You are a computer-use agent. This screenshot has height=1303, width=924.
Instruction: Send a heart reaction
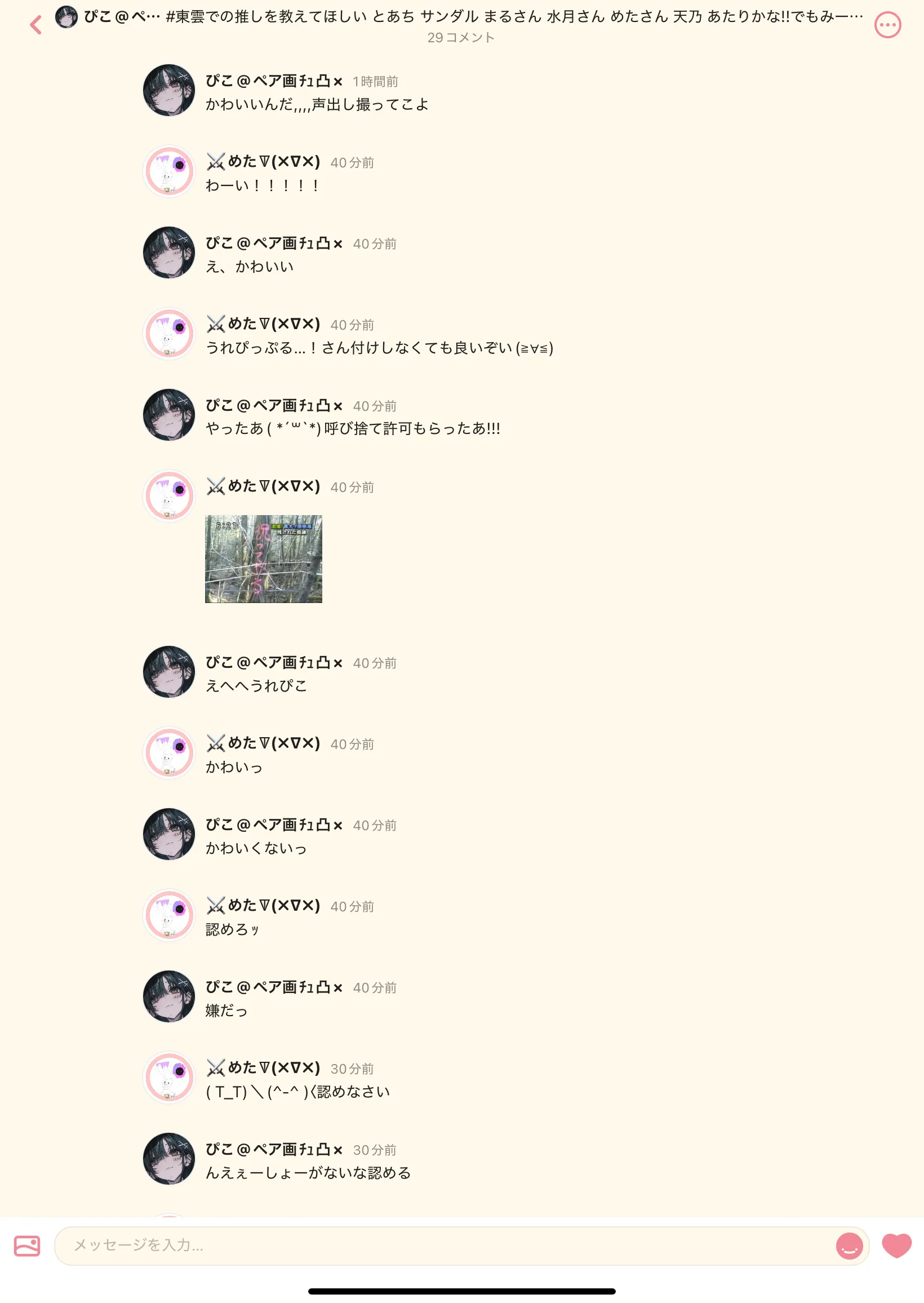tap(896, 1246)
